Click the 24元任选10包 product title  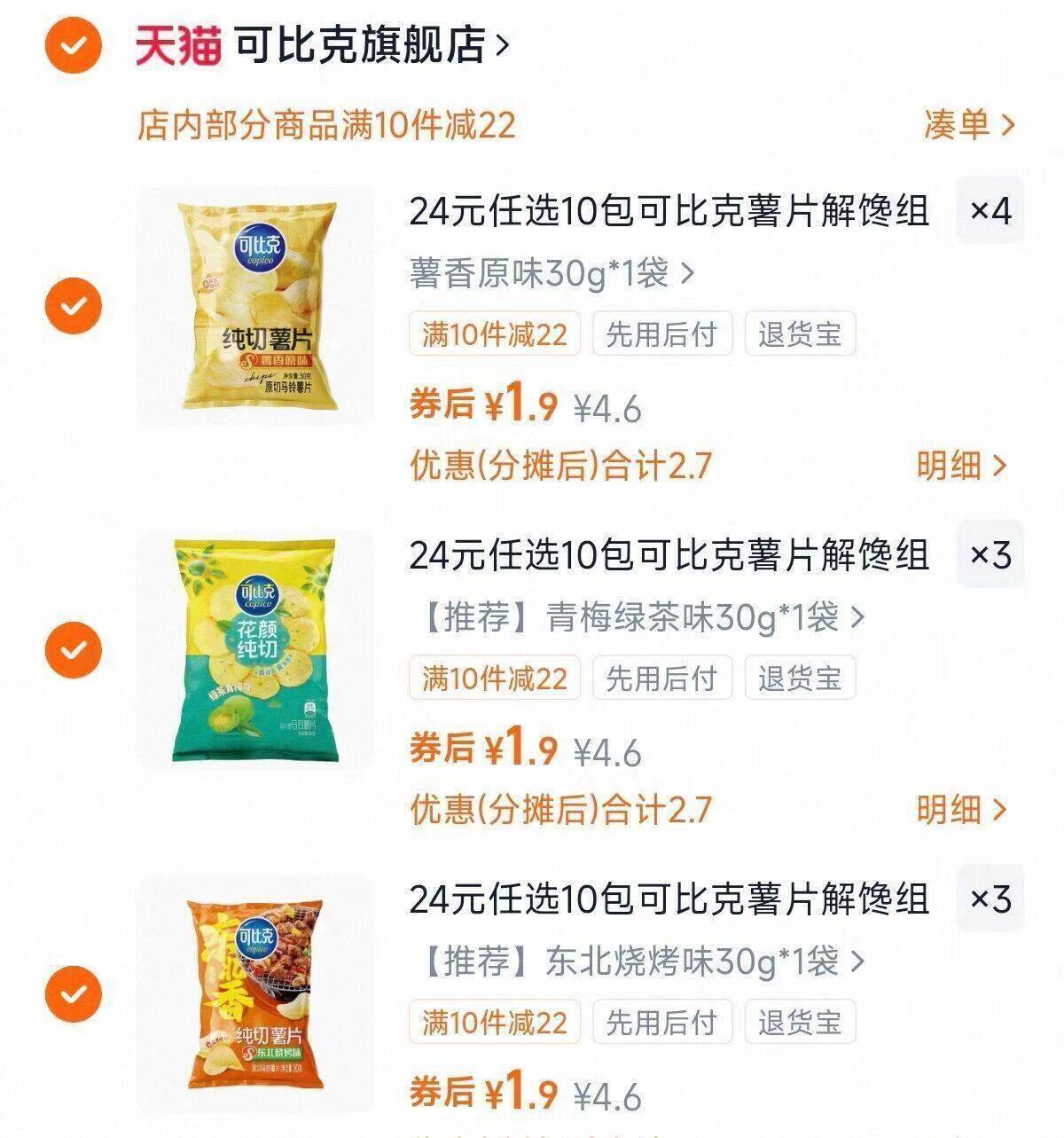[671, 210]
